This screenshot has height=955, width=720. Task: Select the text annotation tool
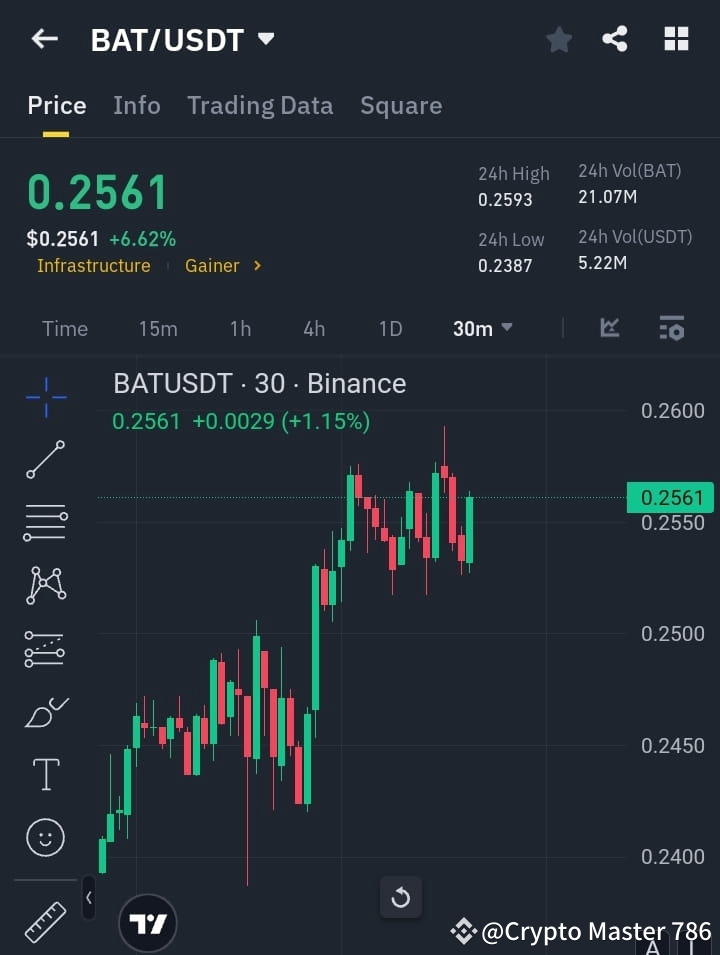[44, 774]
